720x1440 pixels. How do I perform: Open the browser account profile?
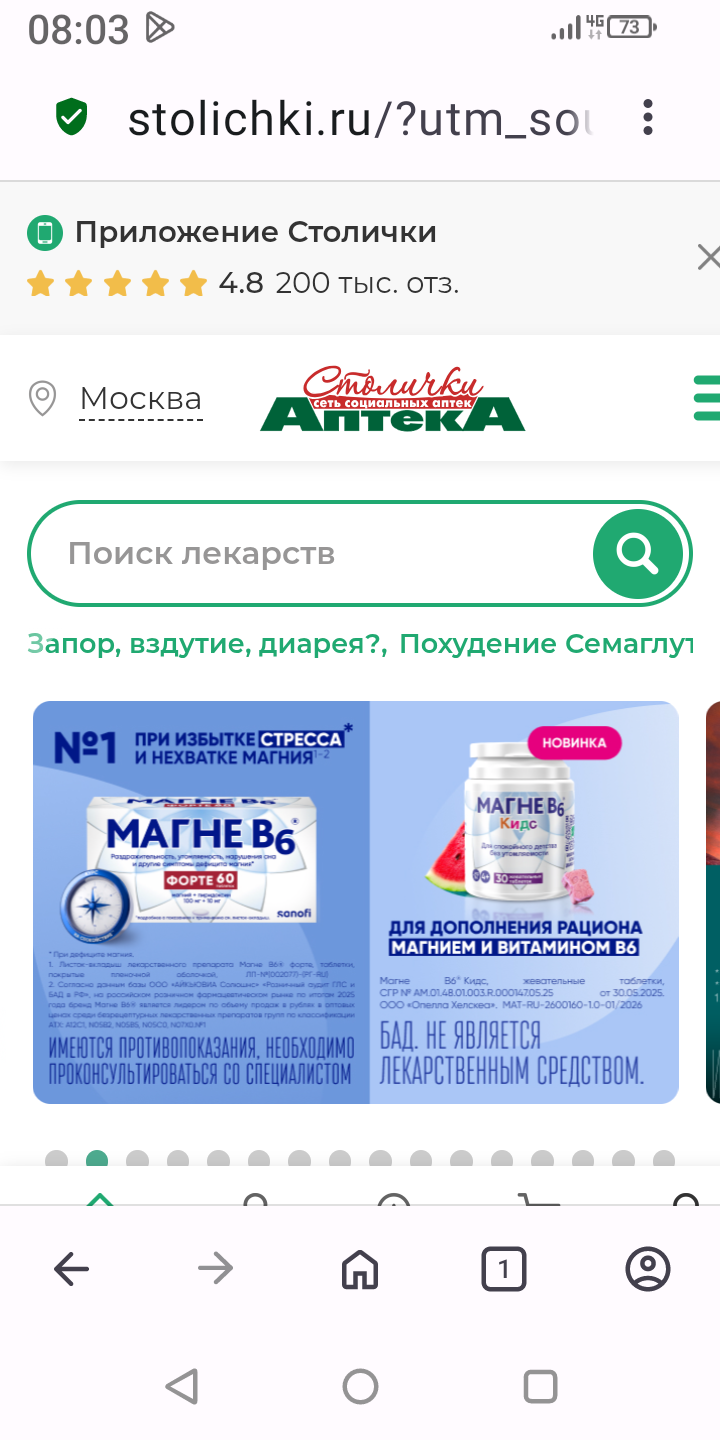(647, 1270)
